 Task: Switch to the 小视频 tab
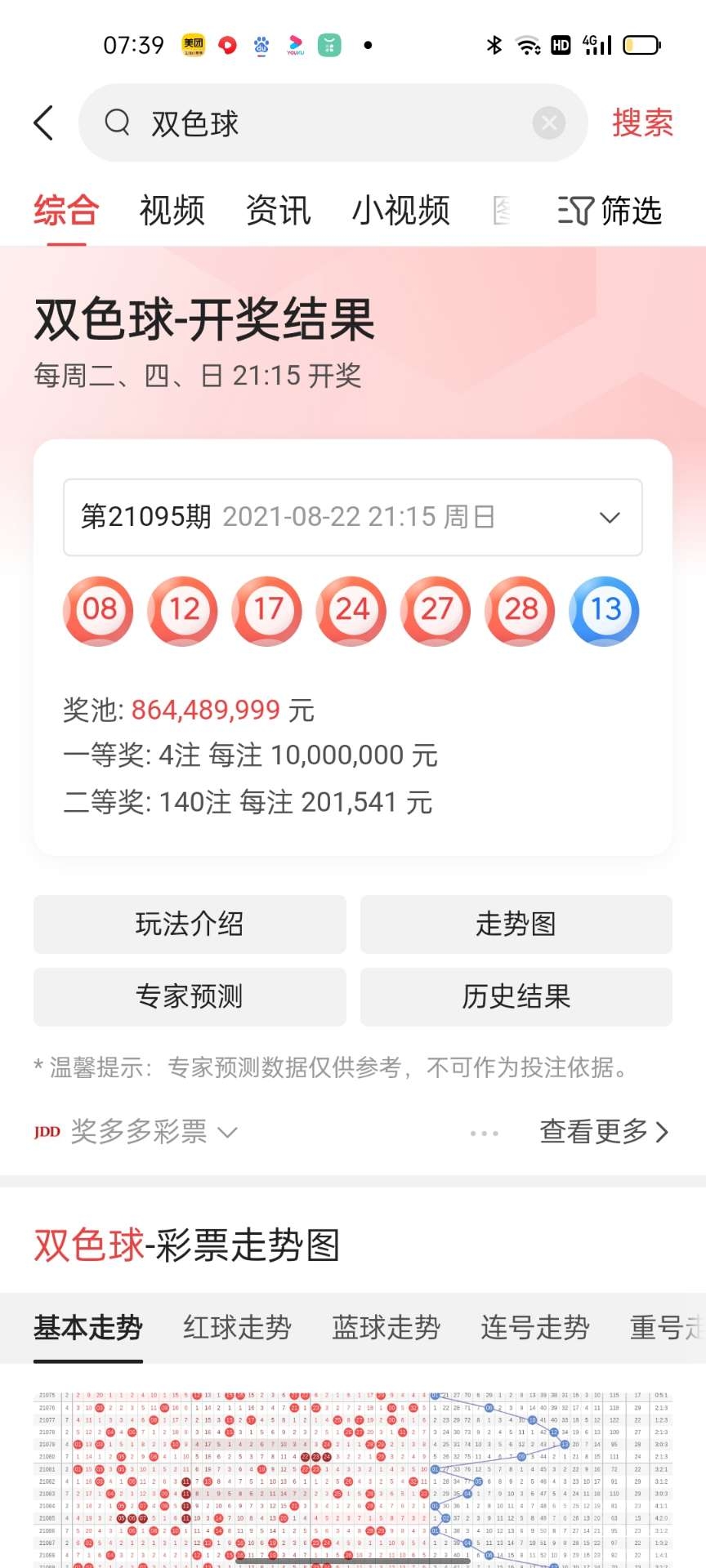pyautogui.click(x=400, y=211)
